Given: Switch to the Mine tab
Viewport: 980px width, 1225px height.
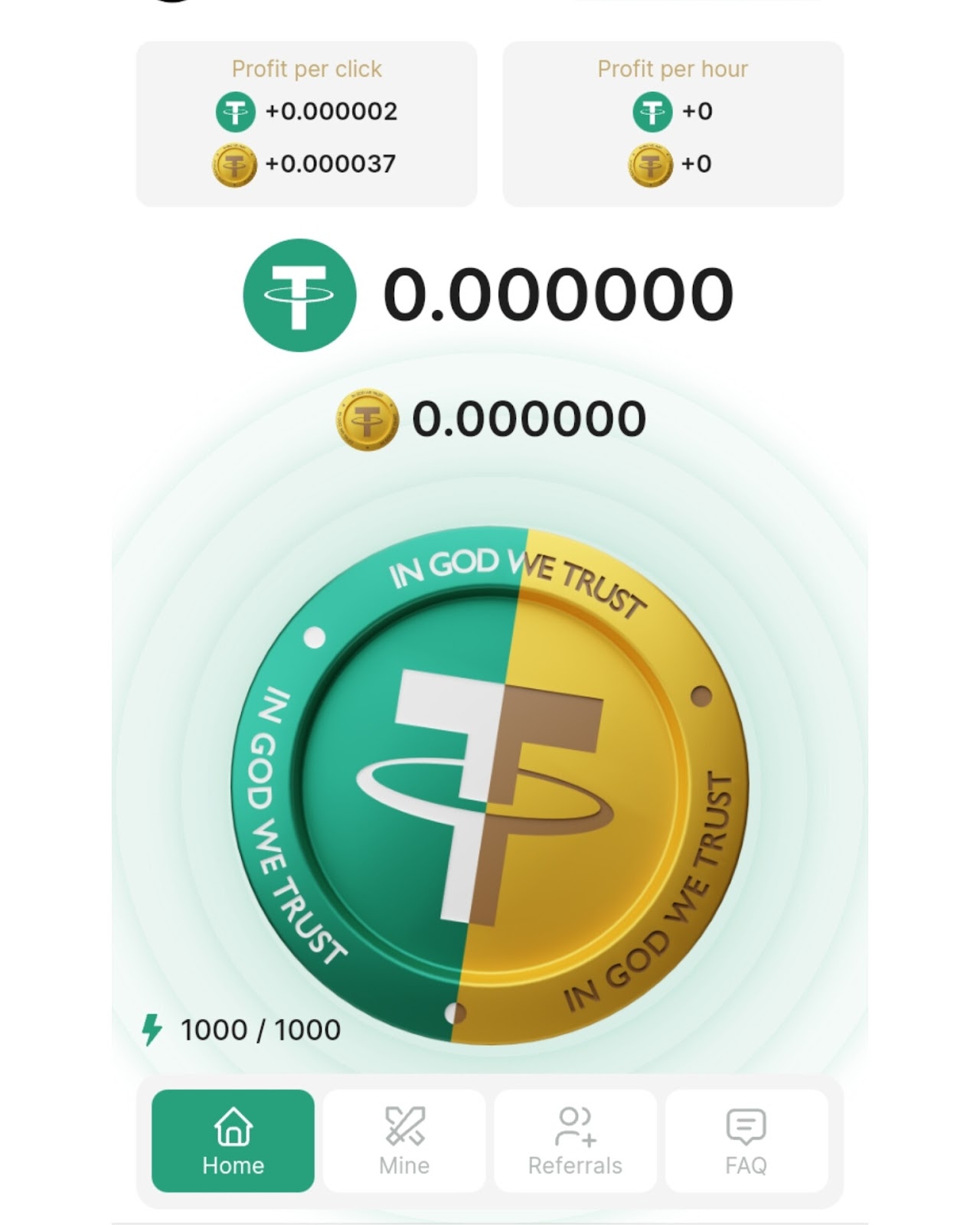Looking at the screenshot, I should [x=404, y=1141].
